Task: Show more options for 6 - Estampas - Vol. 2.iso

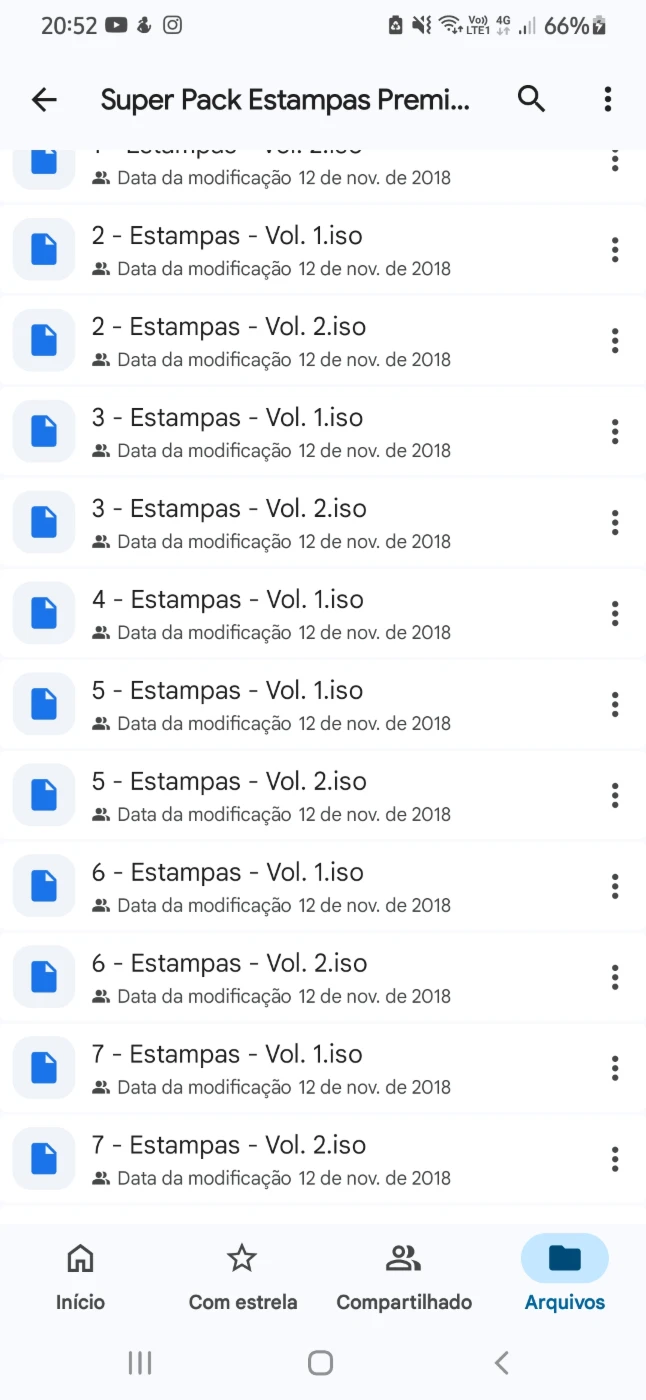Action: pyautogui.click(x=614, y=978)
